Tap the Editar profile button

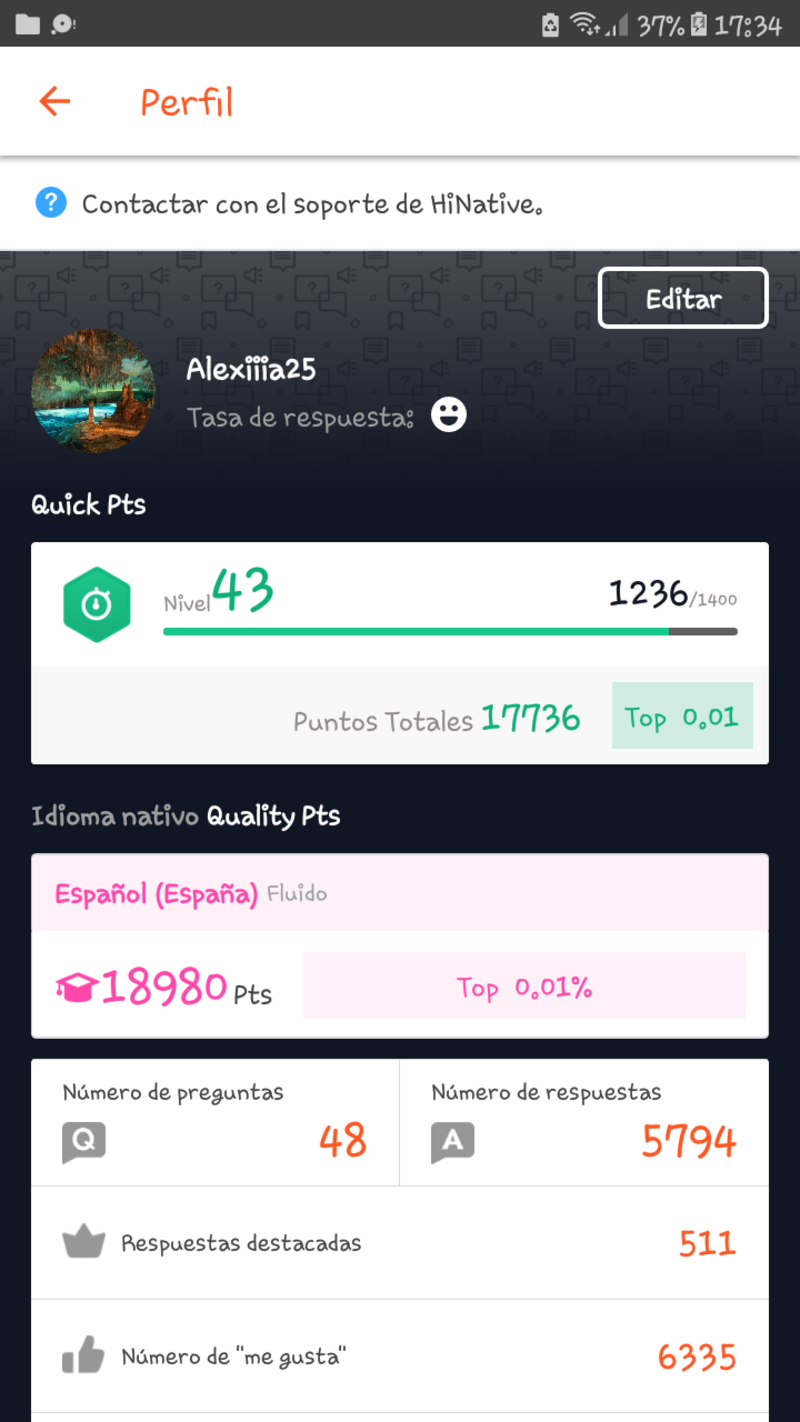tap(683, 298)
